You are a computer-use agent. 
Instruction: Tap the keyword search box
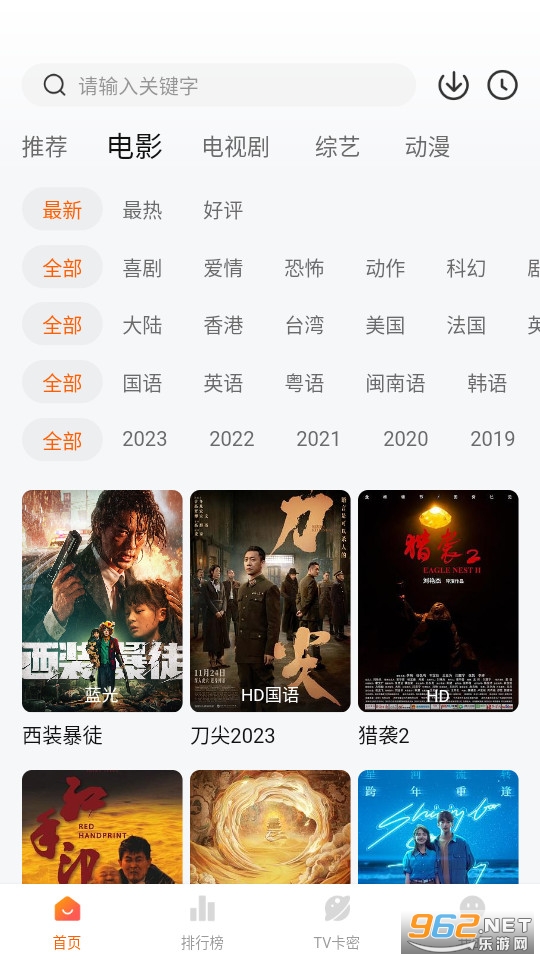click(x=219, y=85)
